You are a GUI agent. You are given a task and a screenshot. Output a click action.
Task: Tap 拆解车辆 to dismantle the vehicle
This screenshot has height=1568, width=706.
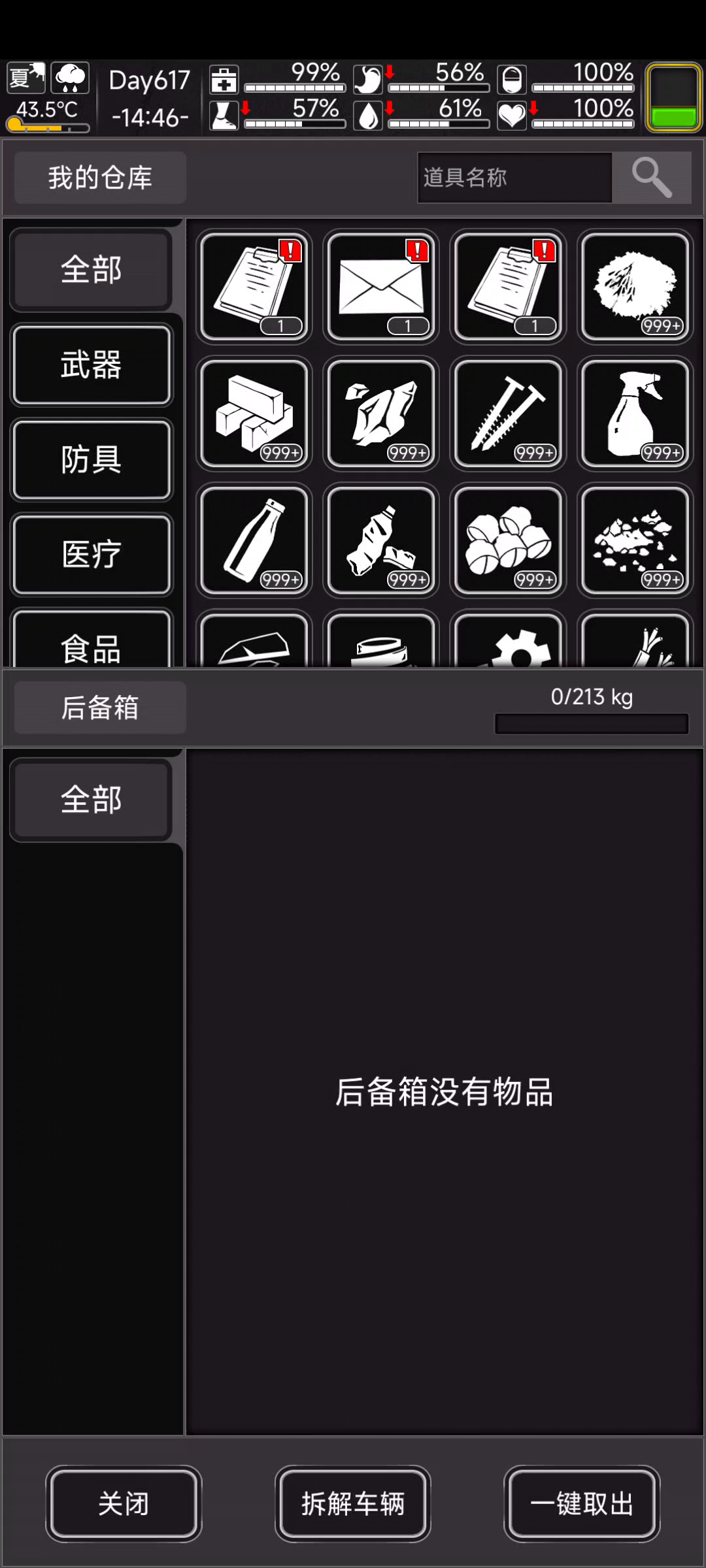pos(353,1503)
